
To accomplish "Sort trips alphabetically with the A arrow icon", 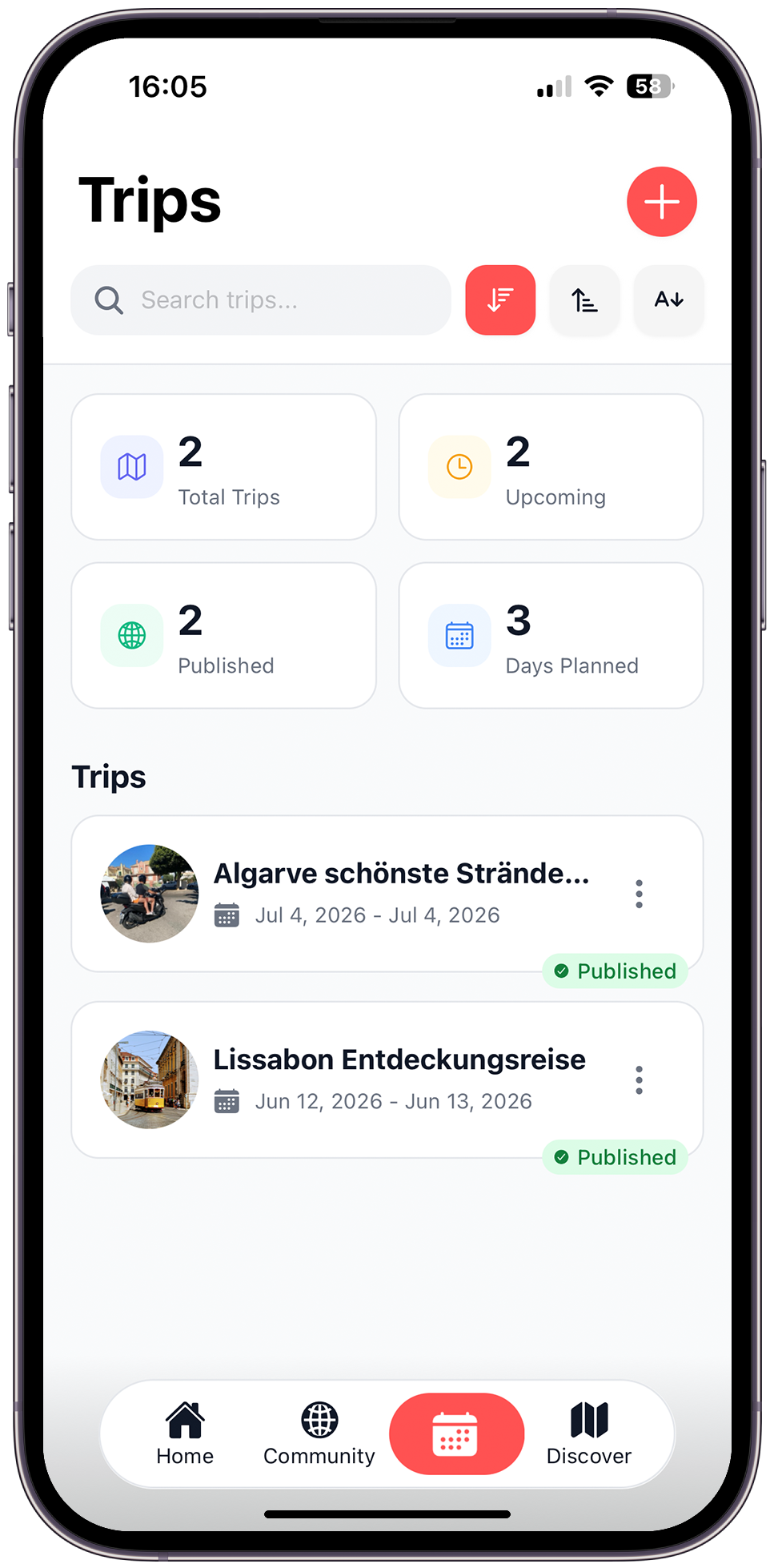I will pyautogui.click(x=668, y=300).
